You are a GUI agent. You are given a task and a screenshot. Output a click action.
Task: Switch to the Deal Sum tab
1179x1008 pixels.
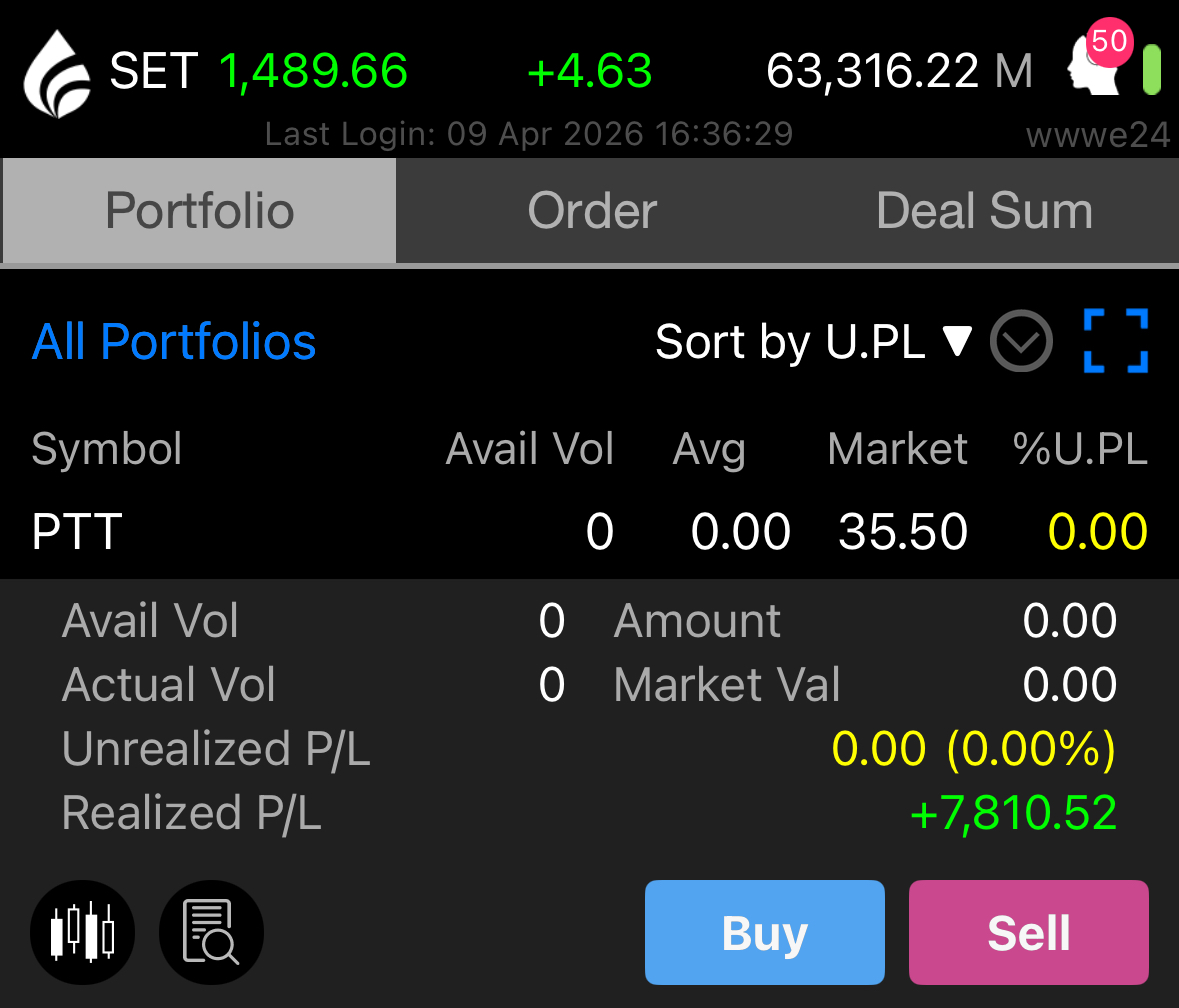coord(984,211)
